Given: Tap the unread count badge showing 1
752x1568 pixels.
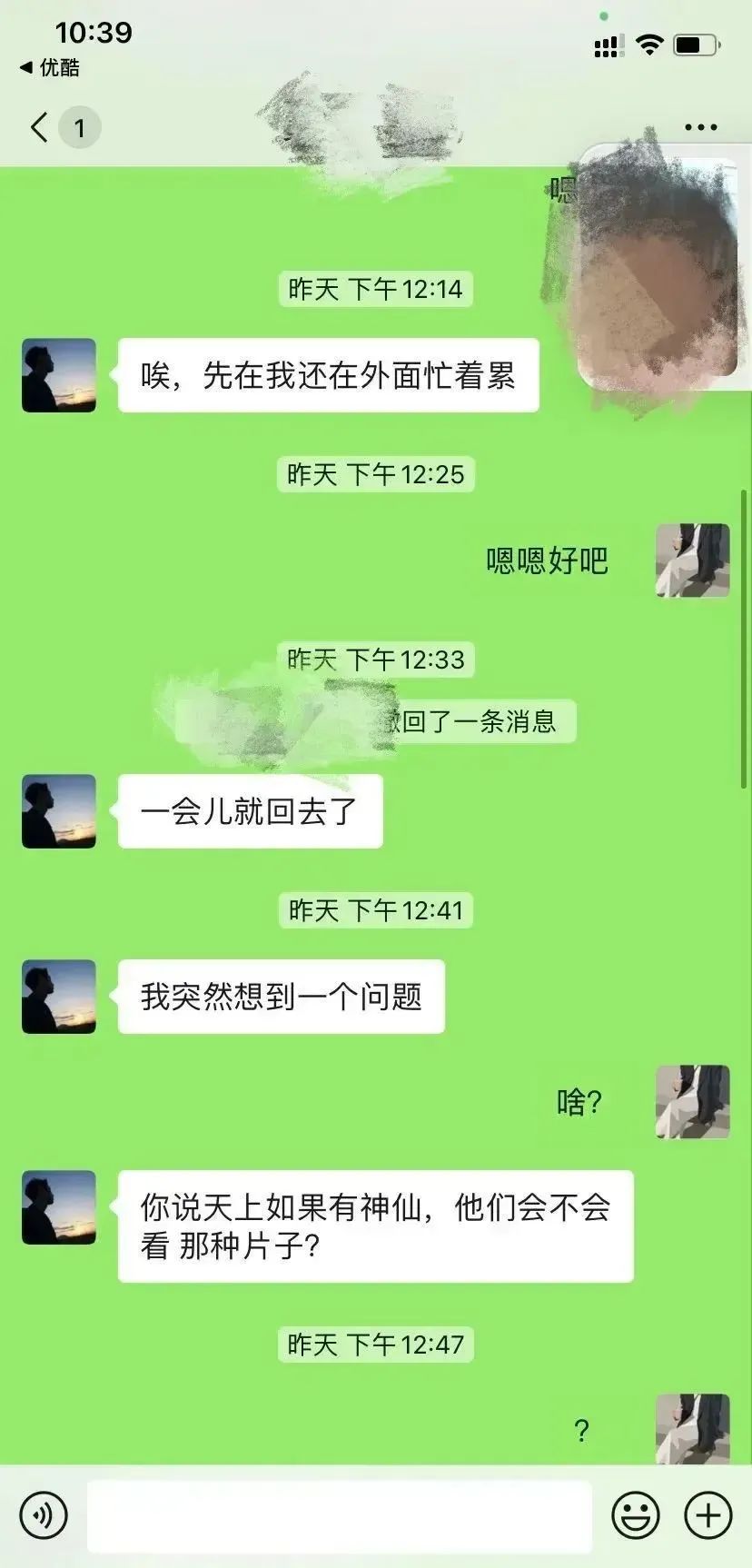Looking at the screenshot, I should point(82,127).
